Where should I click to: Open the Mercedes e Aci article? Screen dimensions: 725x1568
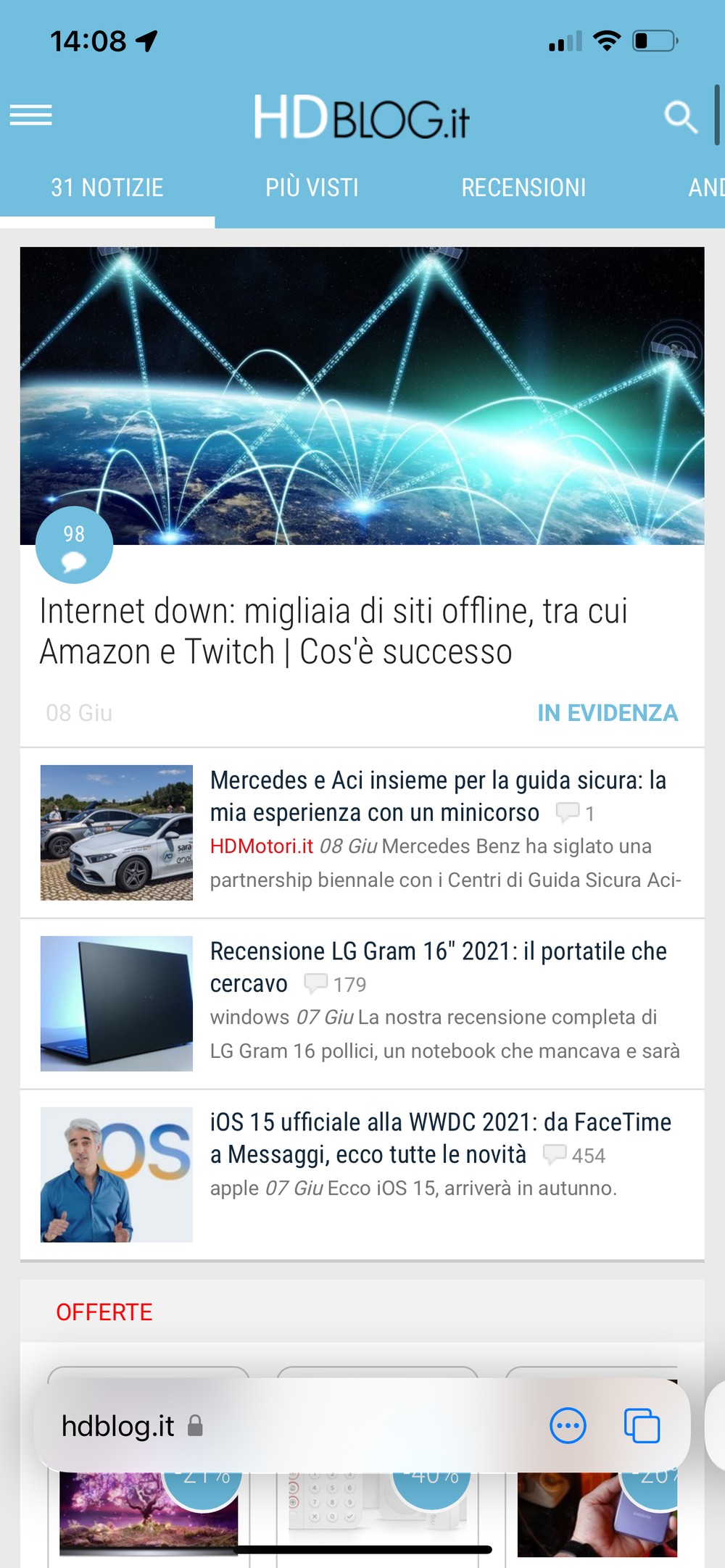click(x=438, y=796)
